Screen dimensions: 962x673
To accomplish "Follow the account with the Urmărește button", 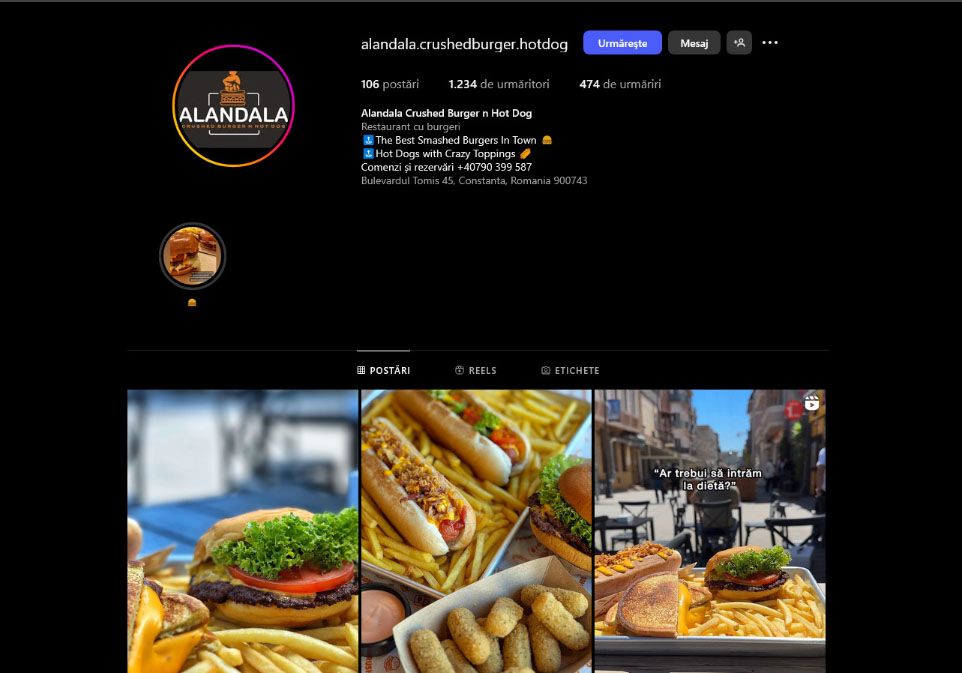I will [622, 43].
